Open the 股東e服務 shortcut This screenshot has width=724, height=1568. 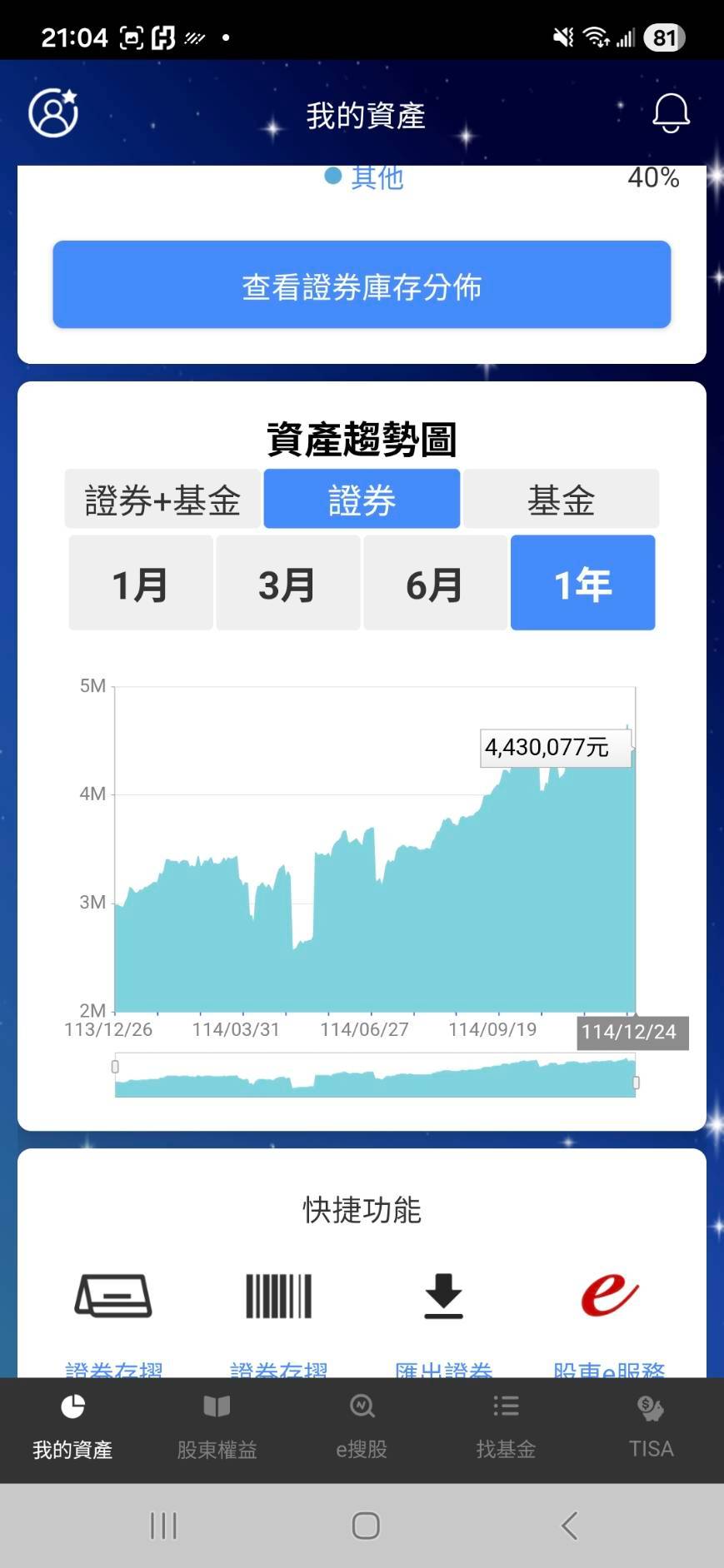[x=609, y=1299]
